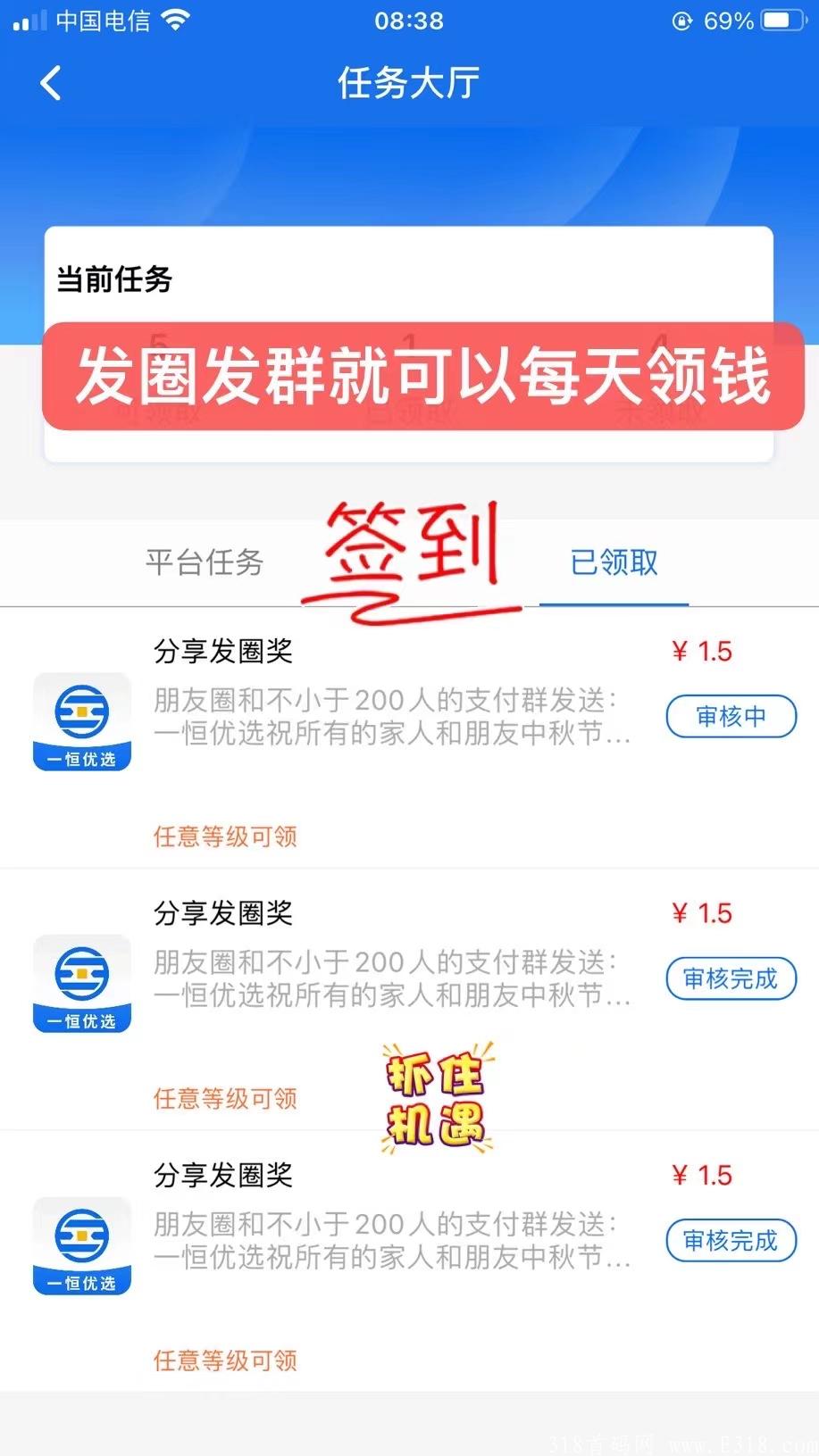
Task: Select the 已领取 tab
Action: [614, 563]
